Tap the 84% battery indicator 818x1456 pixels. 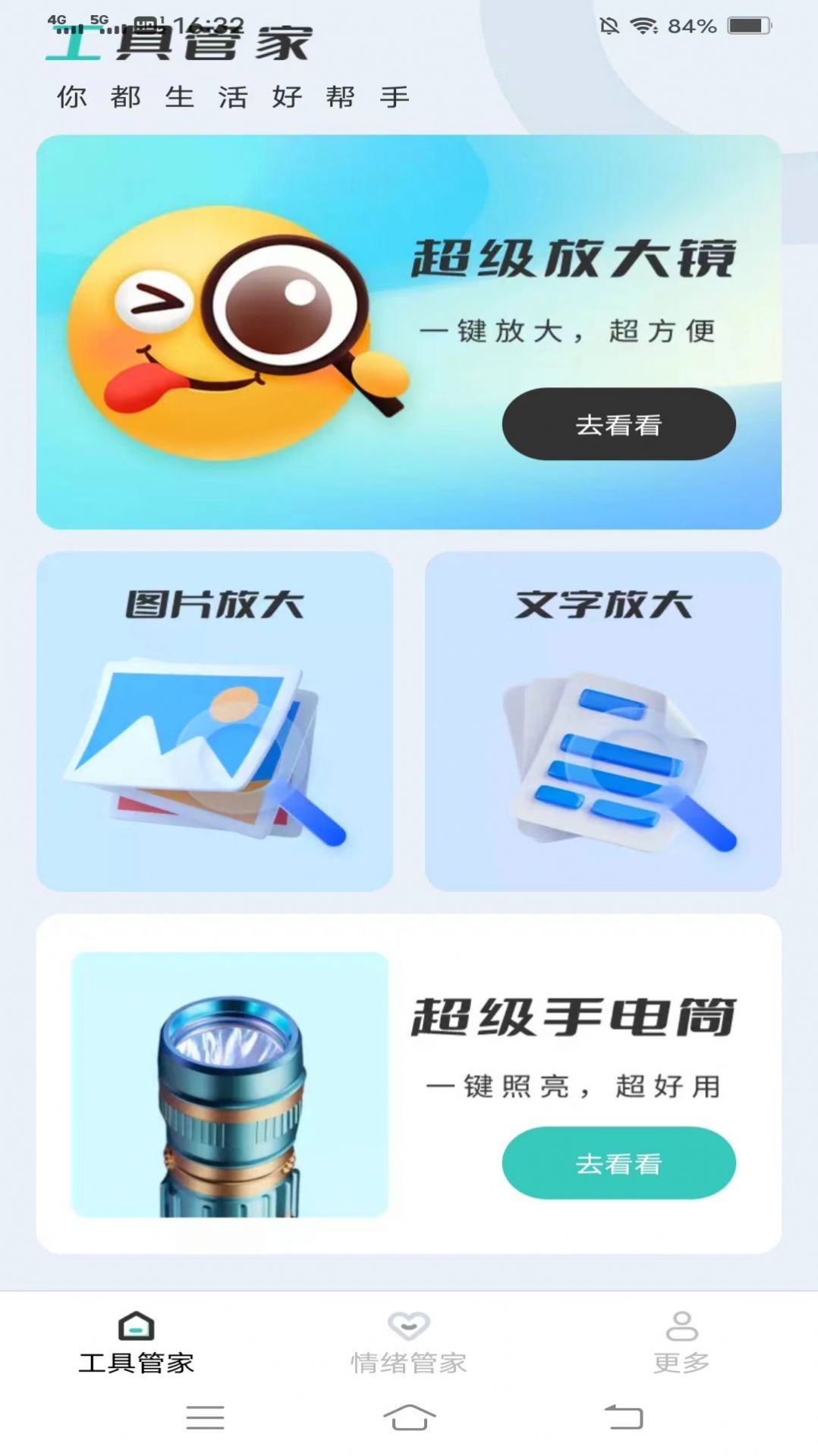click(x=689, y=27)
